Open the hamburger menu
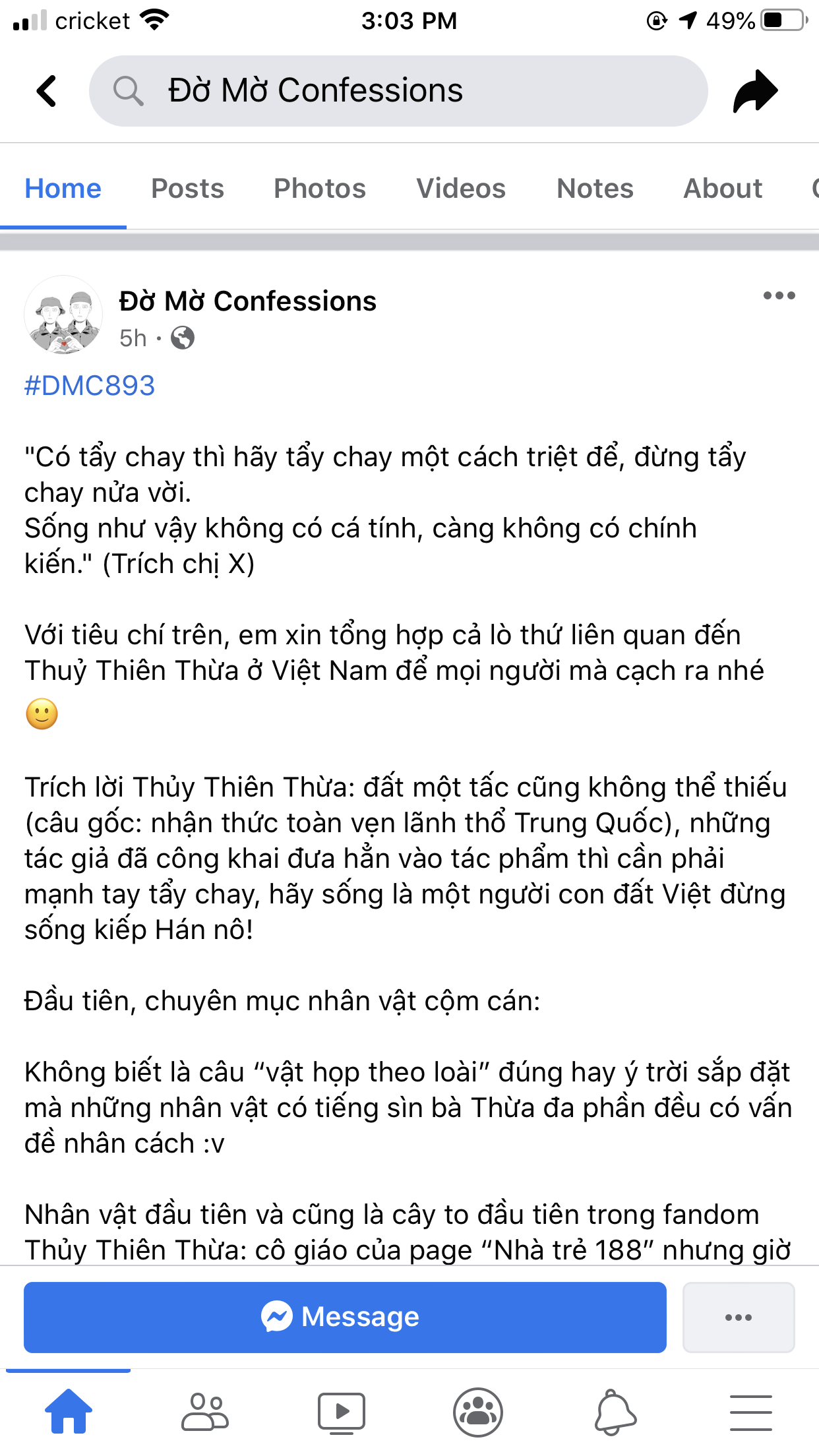The image size is (819, 1456). tap(750, 1412)
